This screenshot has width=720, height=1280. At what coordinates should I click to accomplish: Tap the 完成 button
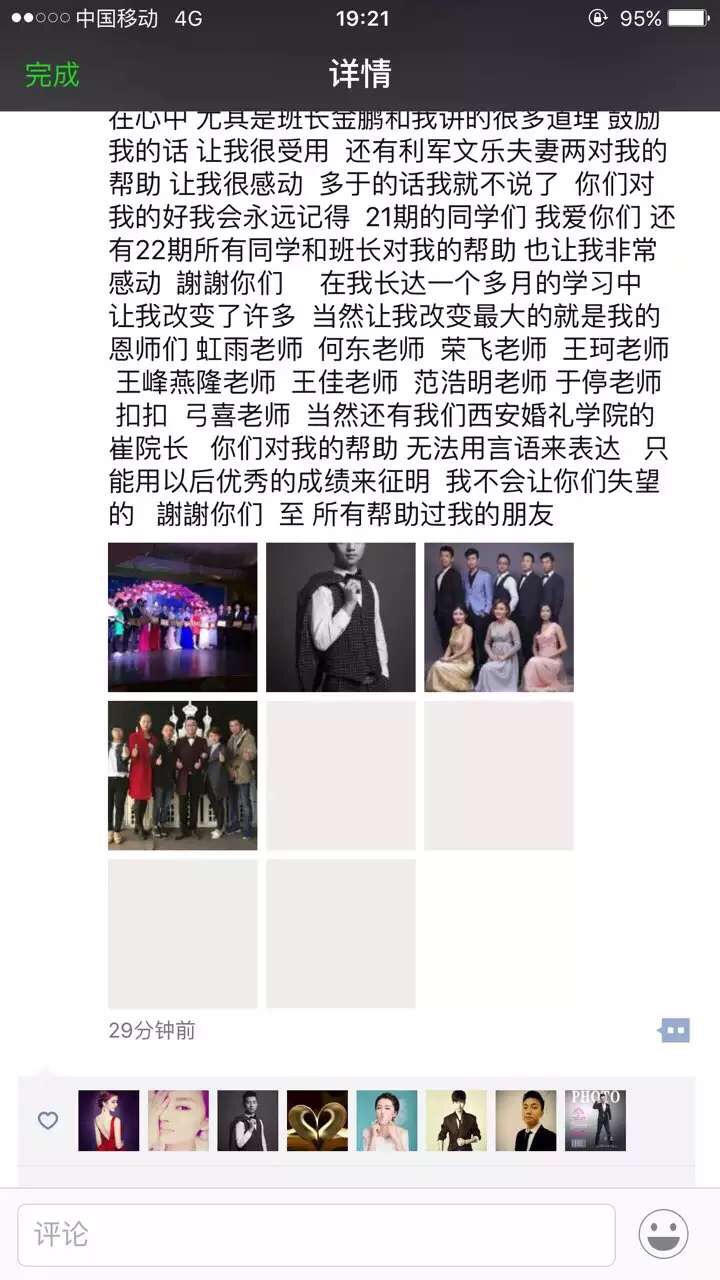pyautogui.click(x=52, y=74)
